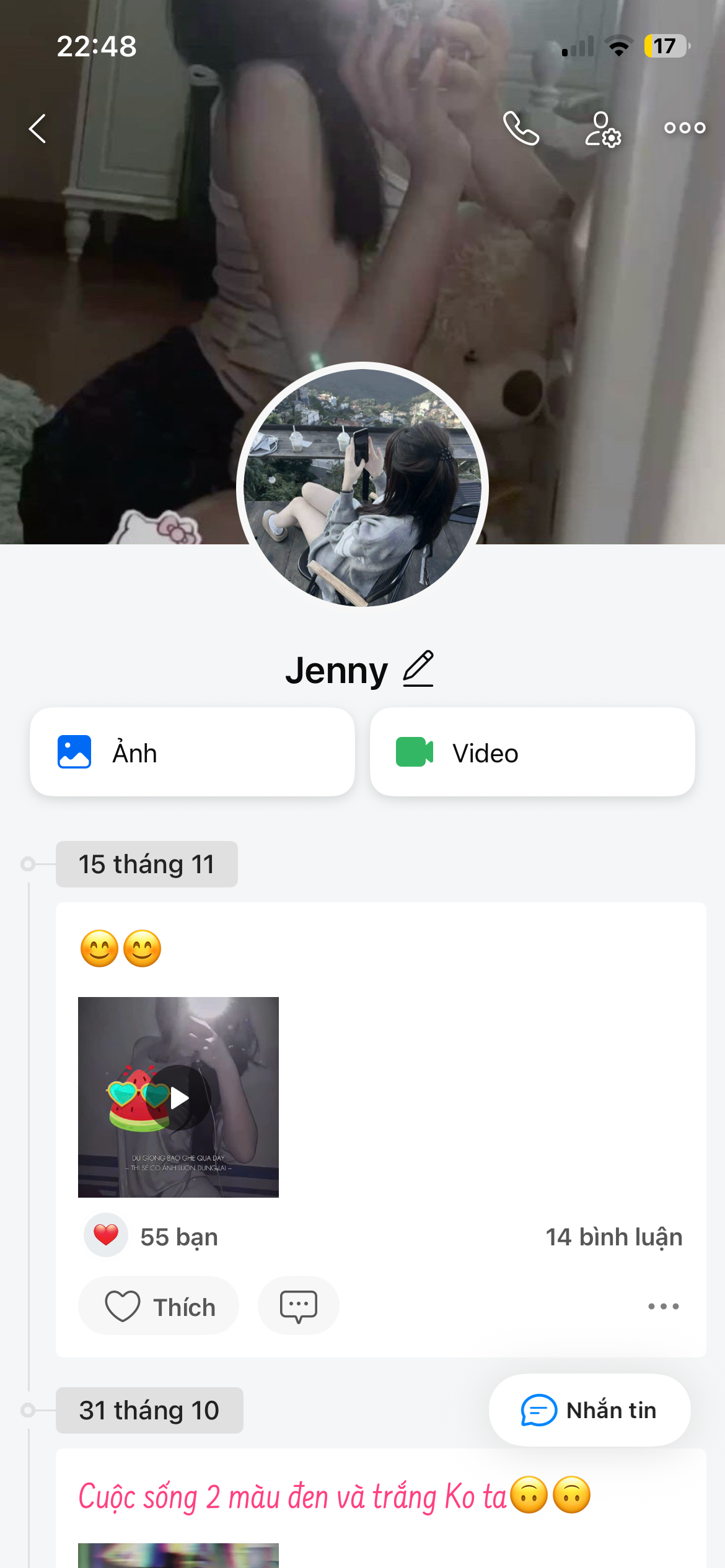Open friend settings icon

602,129
